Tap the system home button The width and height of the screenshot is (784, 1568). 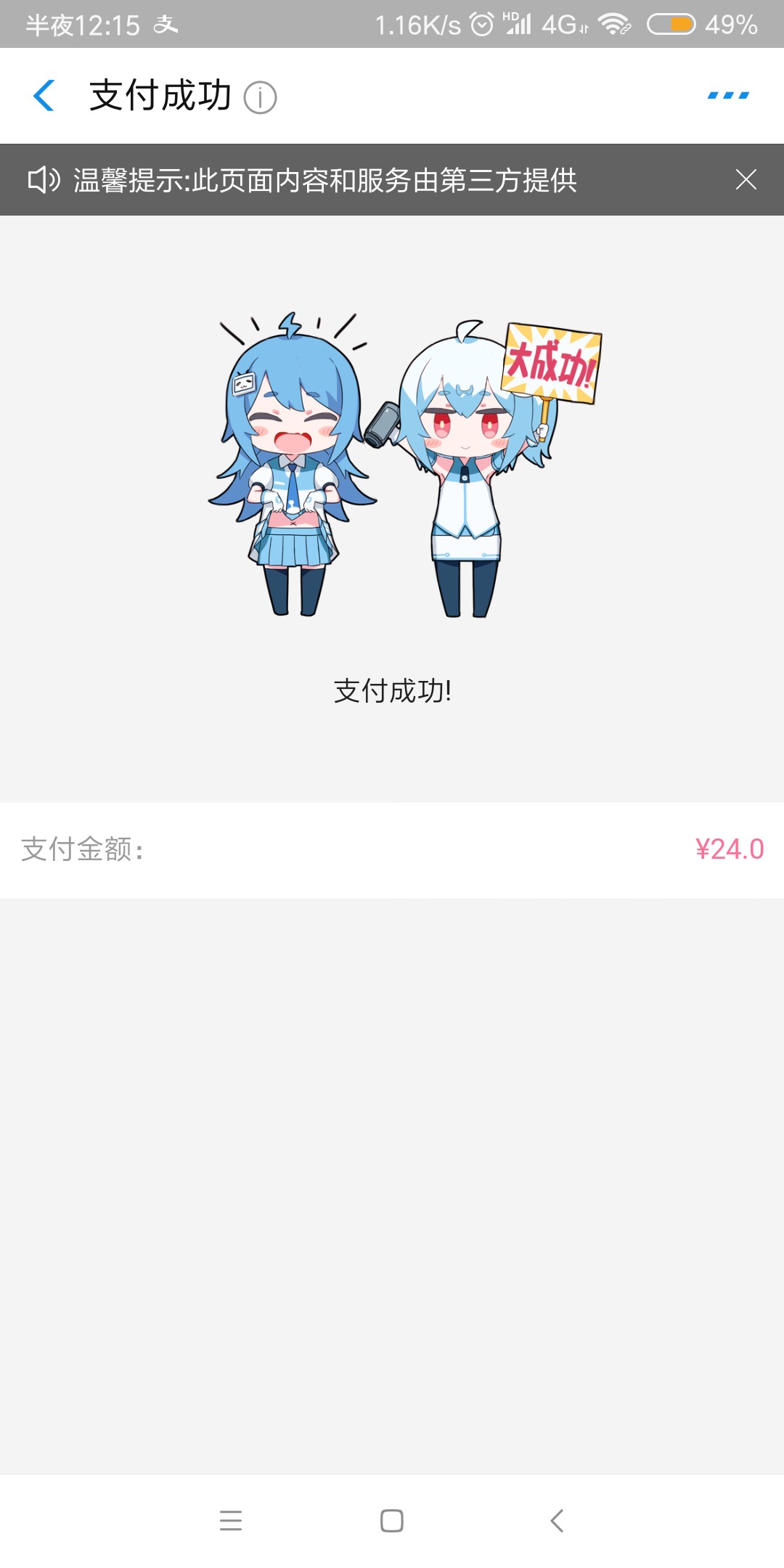(392, 1520)
